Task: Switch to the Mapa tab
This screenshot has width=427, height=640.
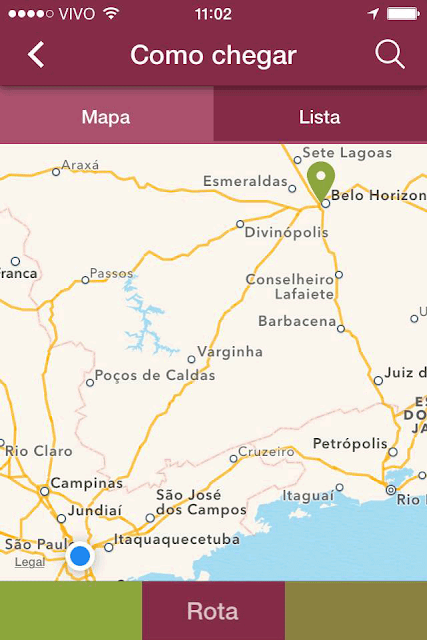Action: coord(107,116)
